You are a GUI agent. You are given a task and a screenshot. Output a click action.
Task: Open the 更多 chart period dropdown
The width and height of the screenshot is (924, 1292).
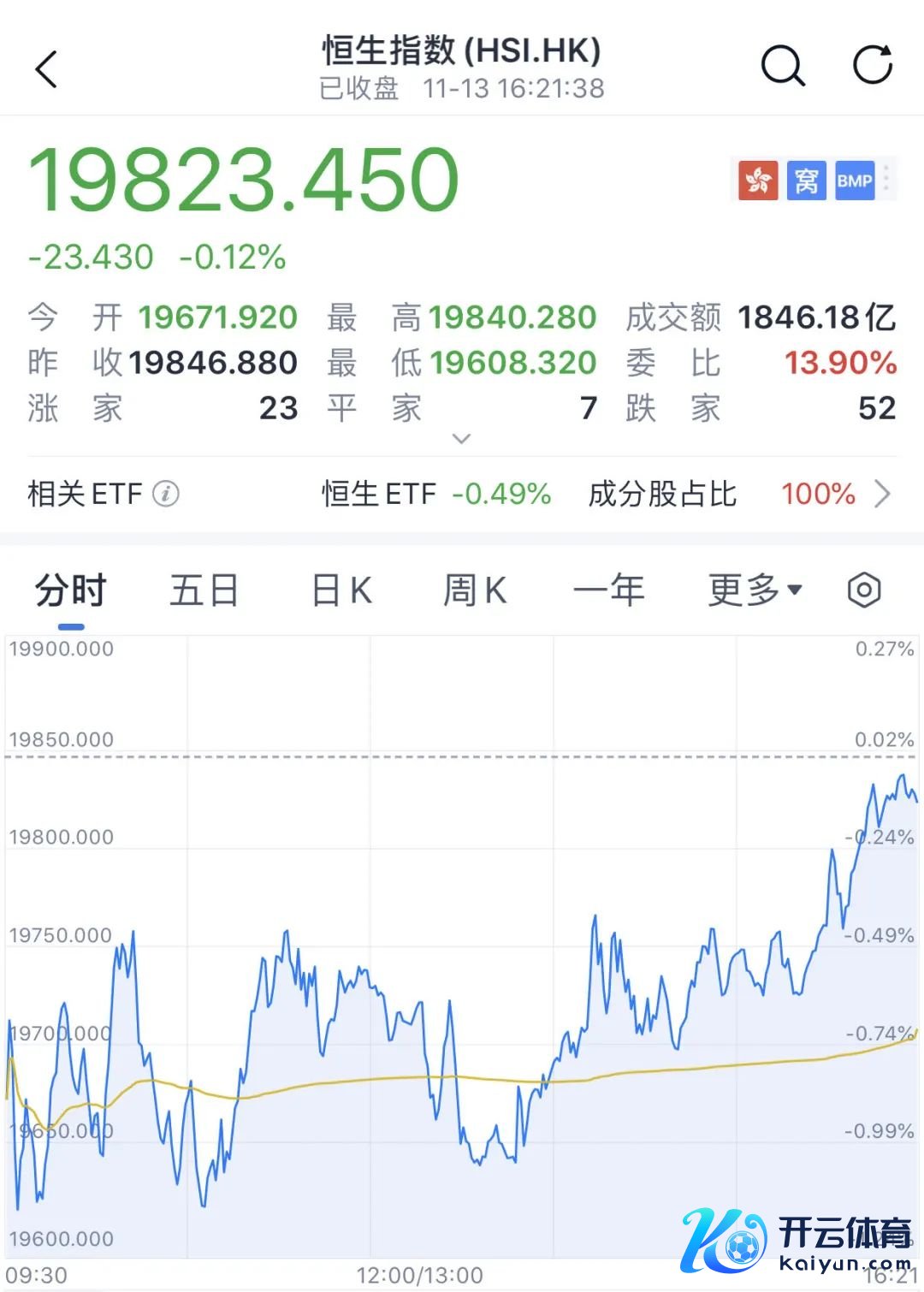tap(755, 590)
